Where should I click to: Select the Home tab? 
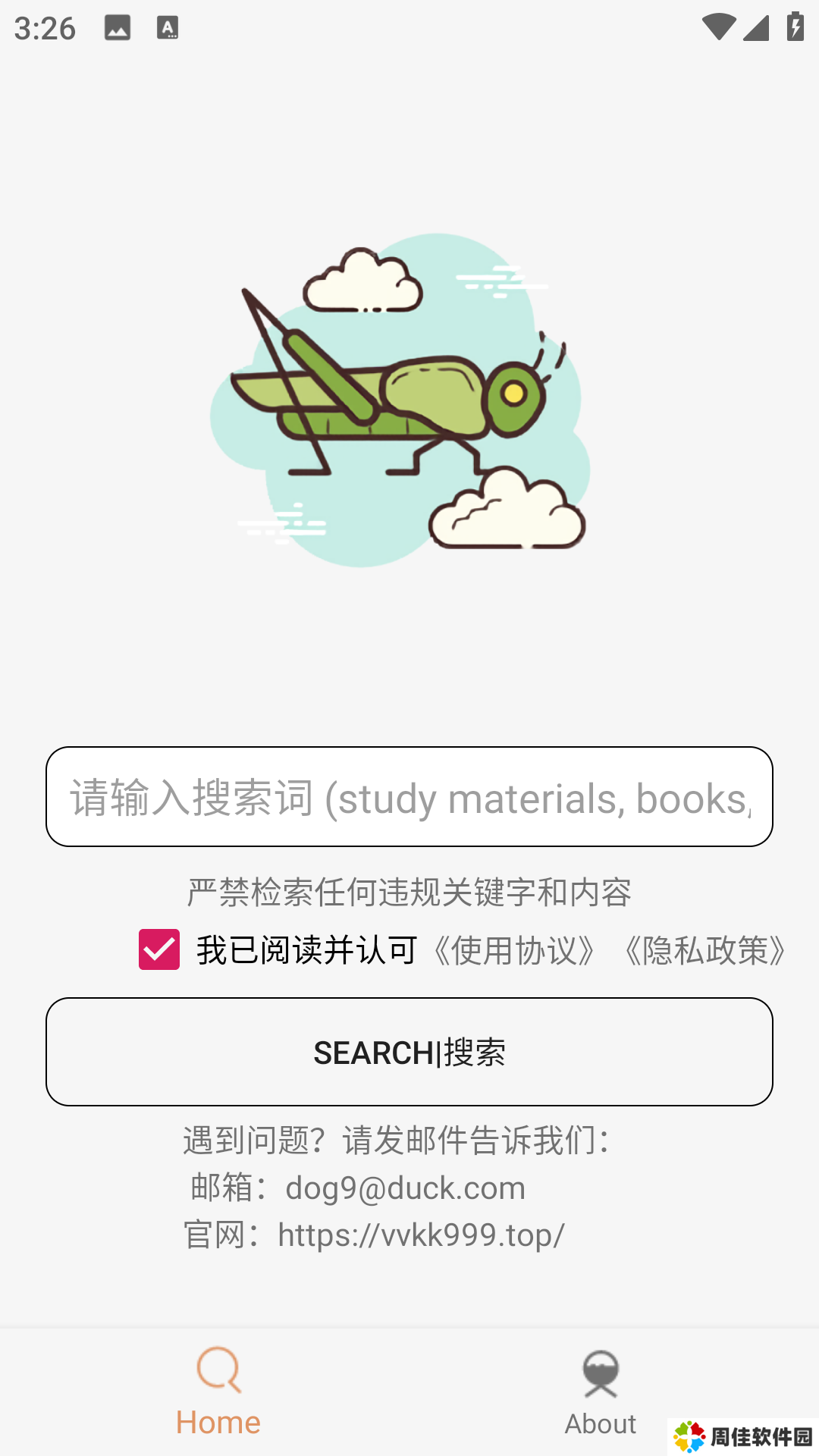point(218,1393)
